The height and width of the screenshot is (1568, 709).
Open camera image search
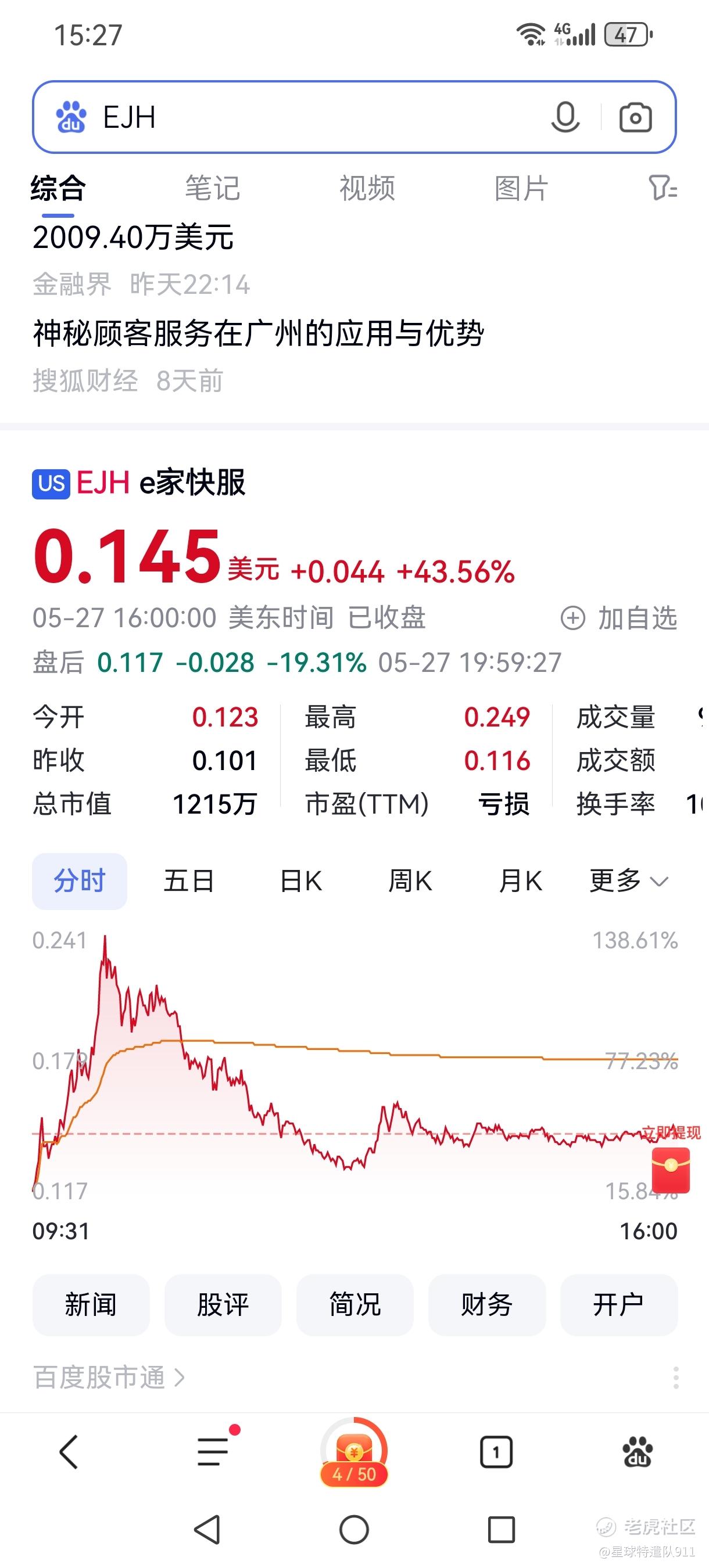point(635,117)
